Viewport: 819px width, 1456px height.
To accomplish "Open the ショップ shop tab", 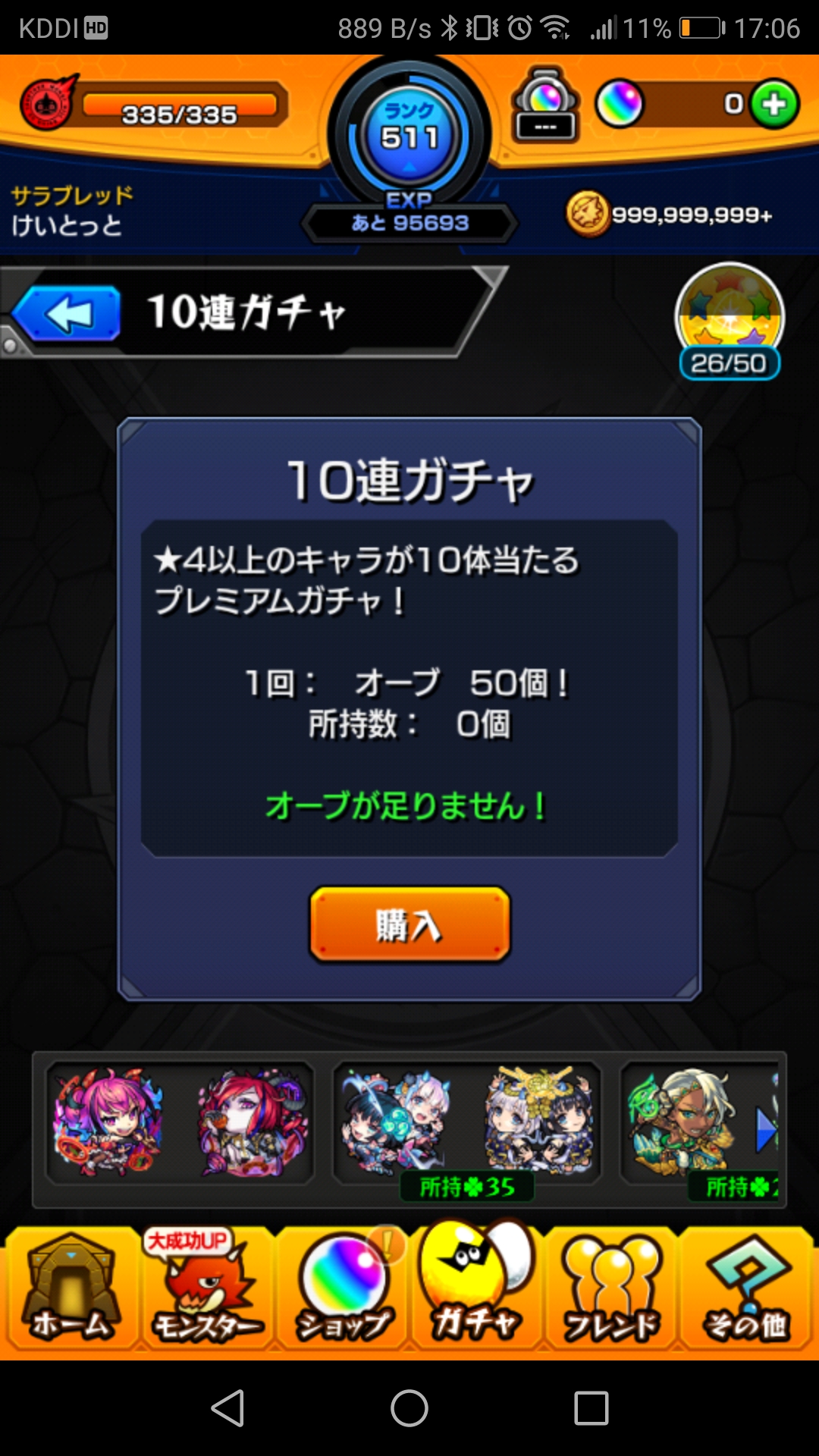I will tap(343, 1288).
